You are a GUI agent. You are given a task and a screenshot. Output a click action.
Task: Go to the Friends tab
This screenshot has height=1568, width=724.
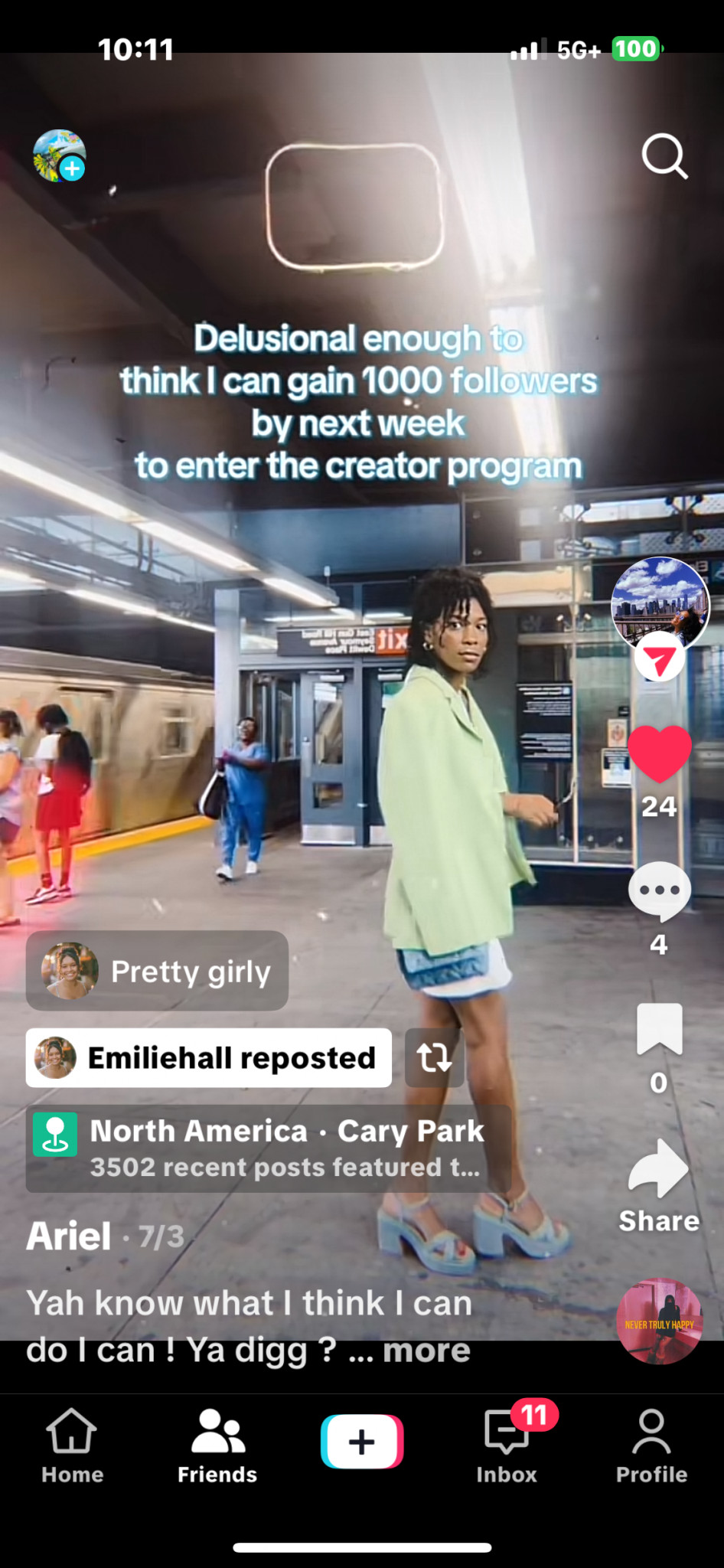[x=217, y=1445]
